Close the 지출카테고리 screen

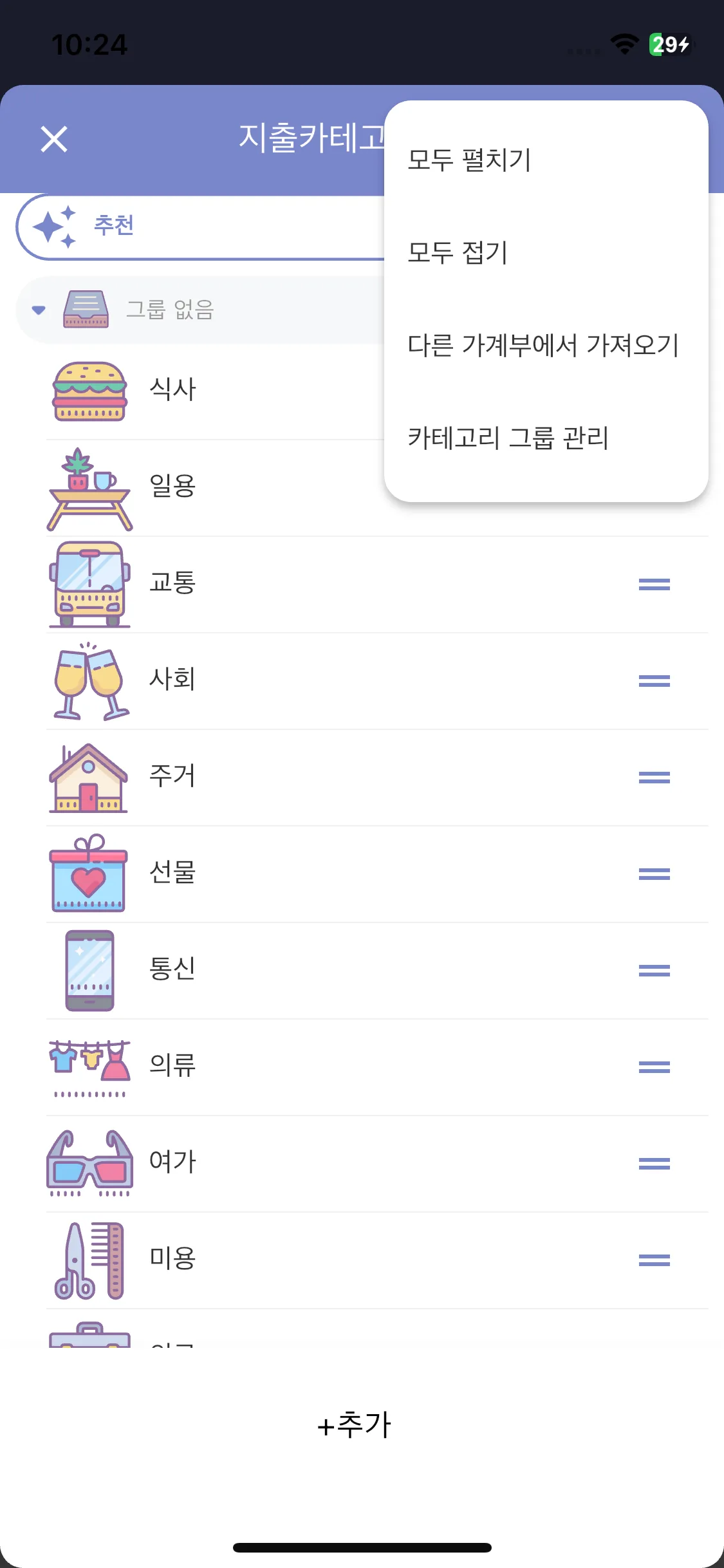tap(54, 139)
